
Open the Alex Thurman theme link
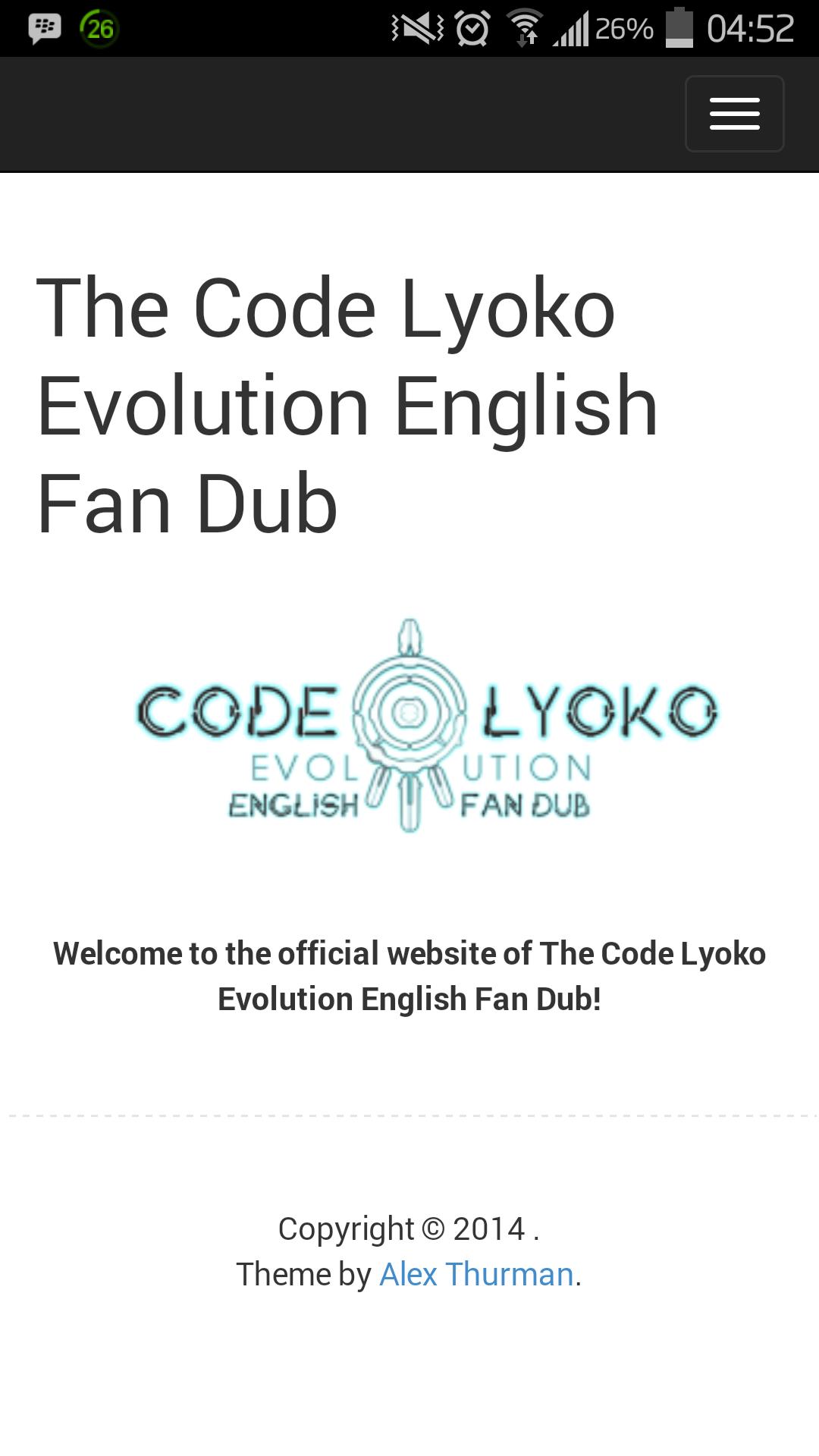tap(475, 1274)
